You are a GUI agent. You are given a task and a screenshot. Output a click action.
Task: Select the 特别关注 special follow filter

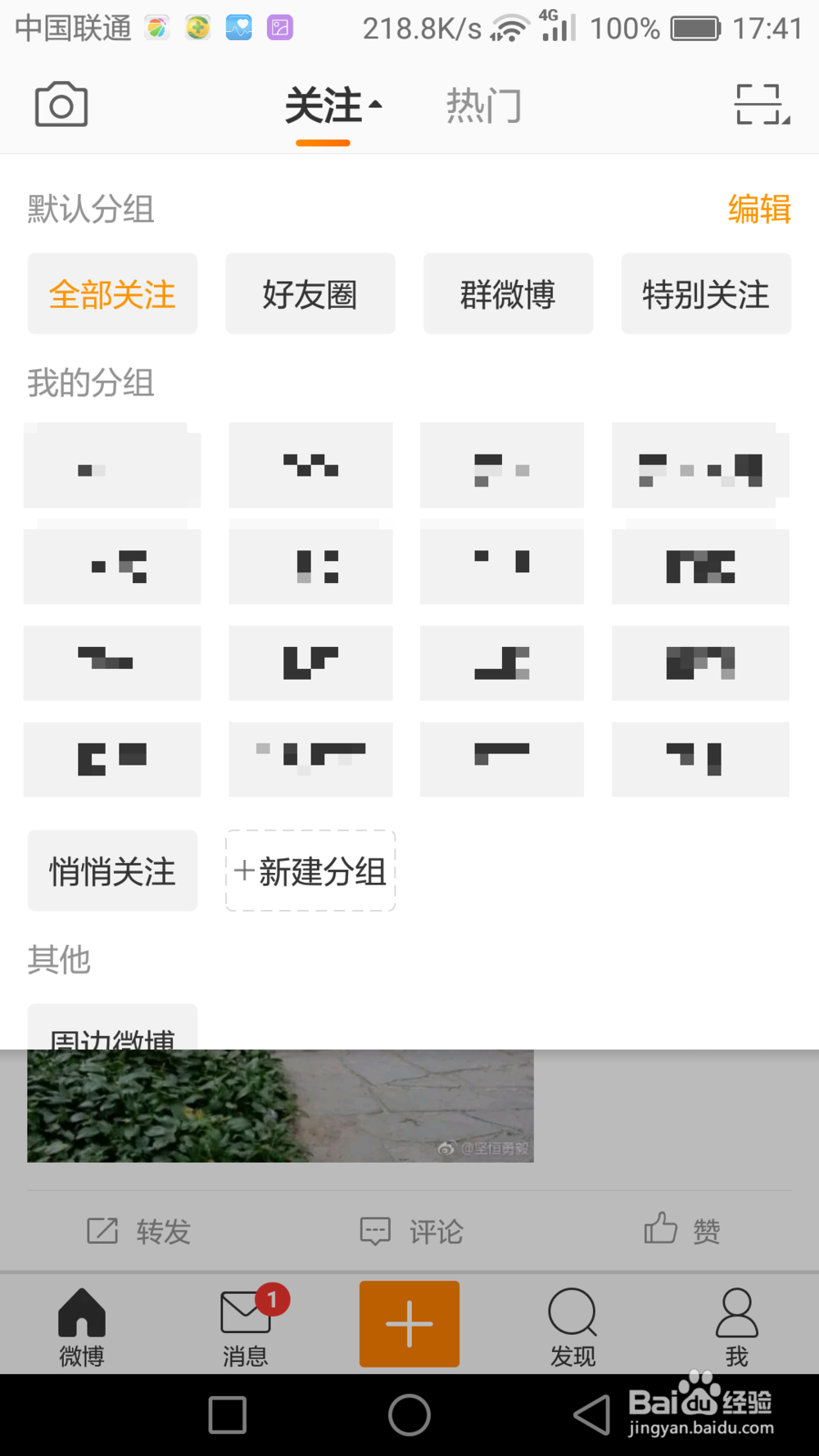(x=706, y=294)
